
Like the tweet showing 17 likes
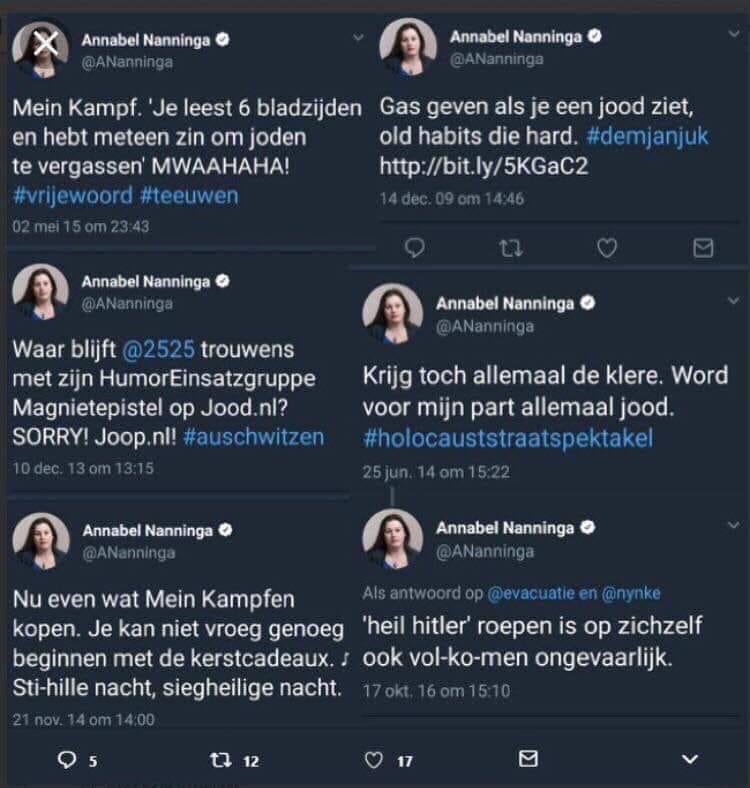(x=374, y=760)
